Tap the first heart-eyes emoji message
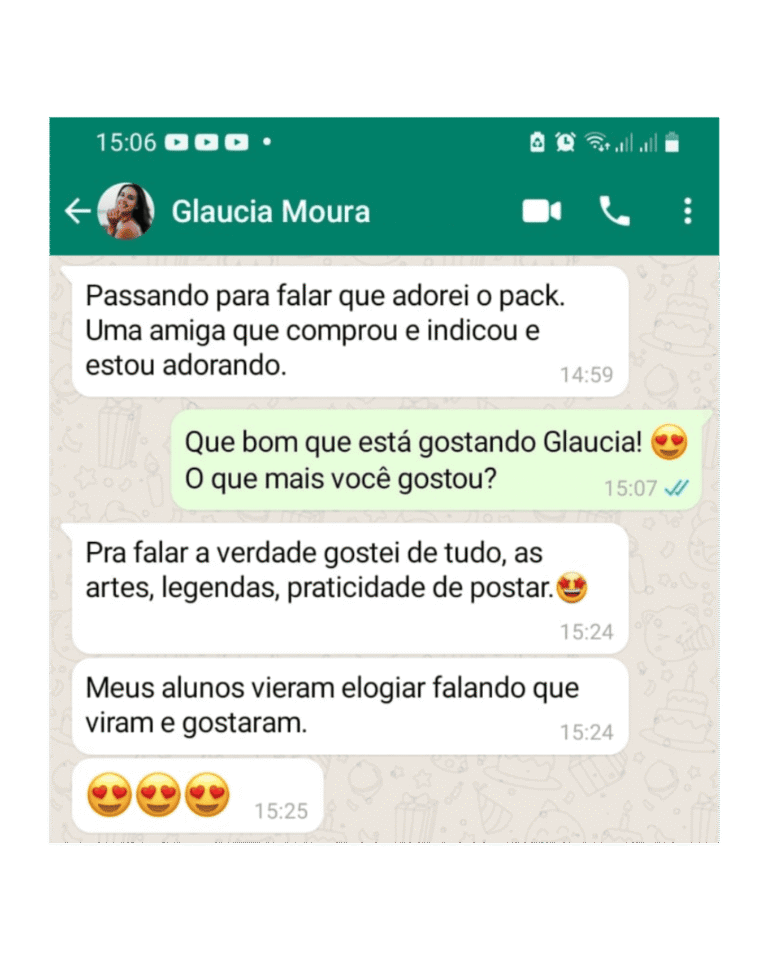This screenshot has width=768, height=960. [112, 793]
